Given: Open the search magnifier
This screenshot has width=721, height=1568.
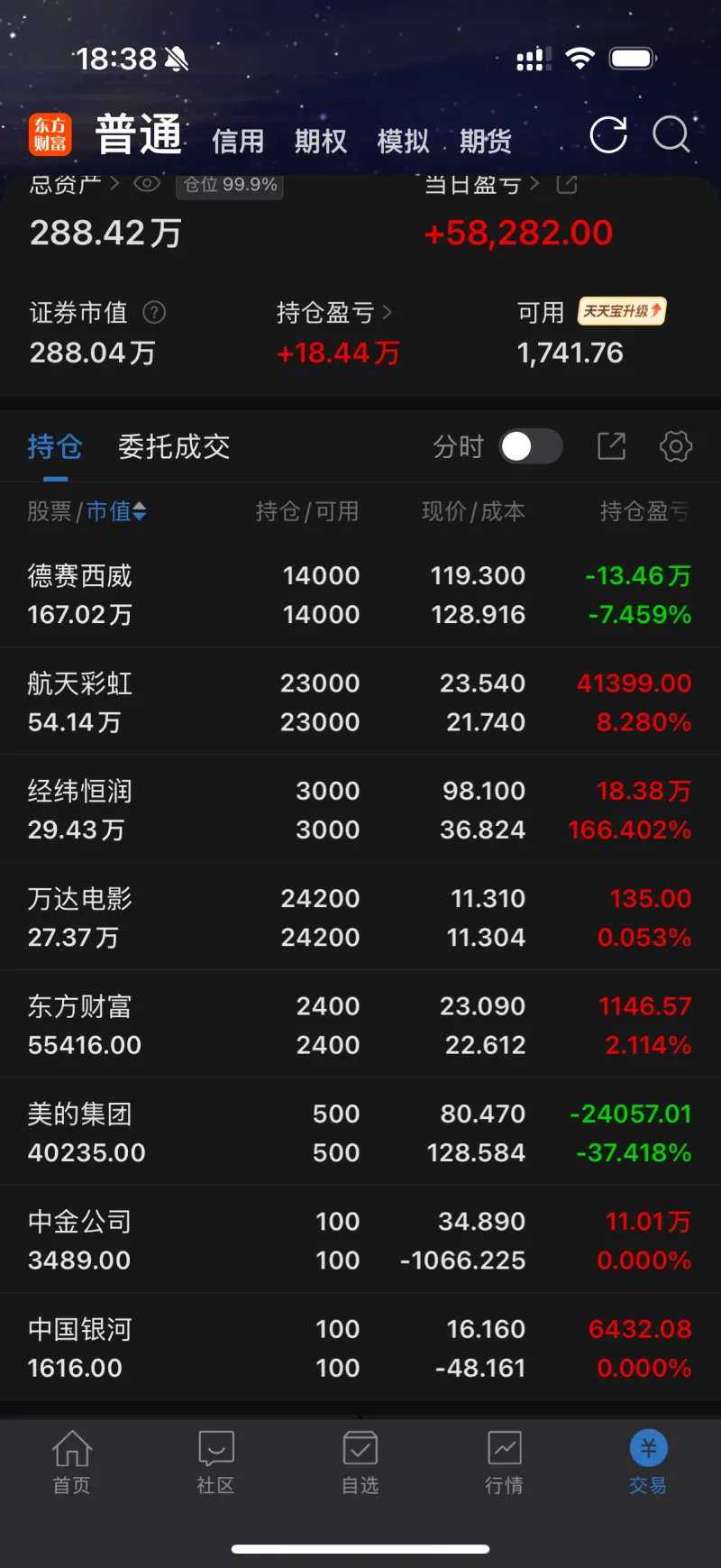Looking at the screenshot, I should tap(671, 135).
